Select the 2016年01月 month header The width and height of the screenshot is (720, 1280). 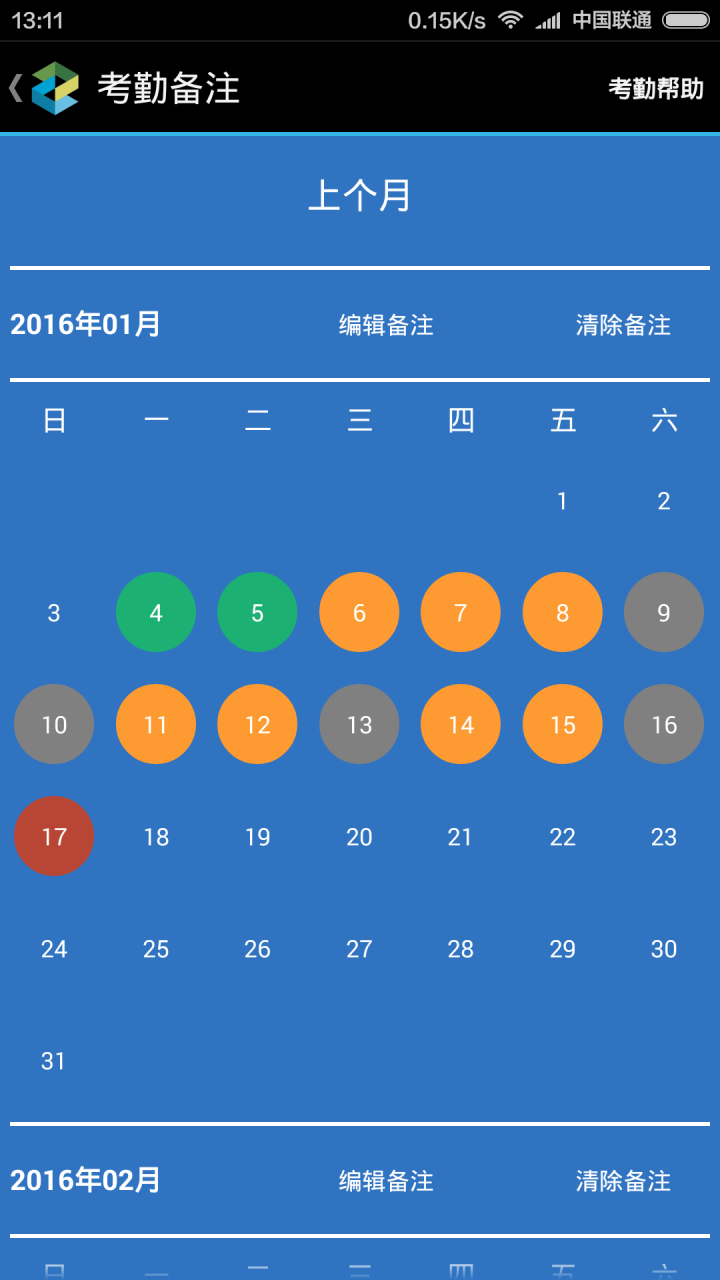[85, 325]
